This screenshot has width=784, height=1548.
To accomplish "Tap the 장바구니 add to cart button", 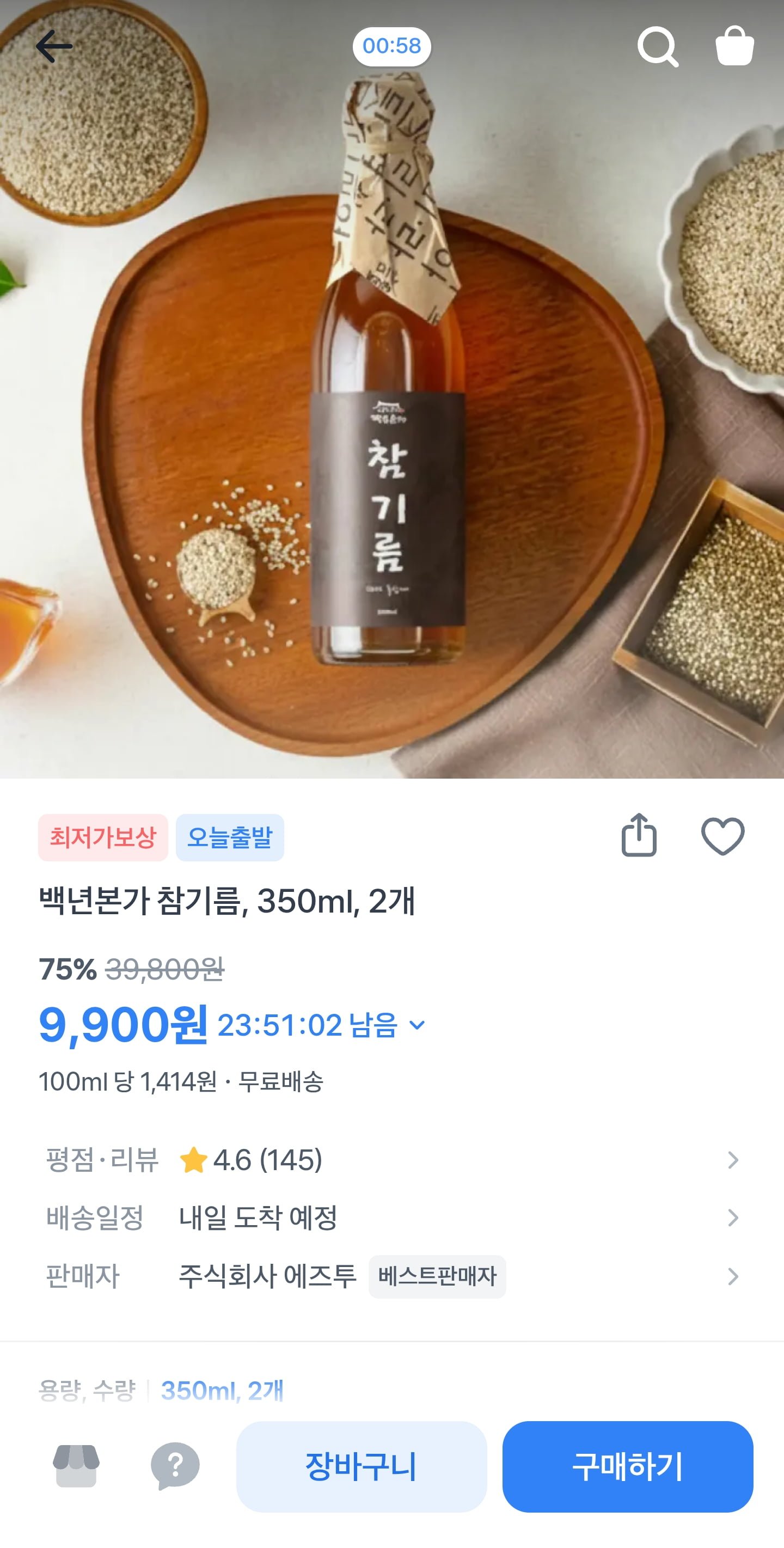I will [x=361, y=1466].
